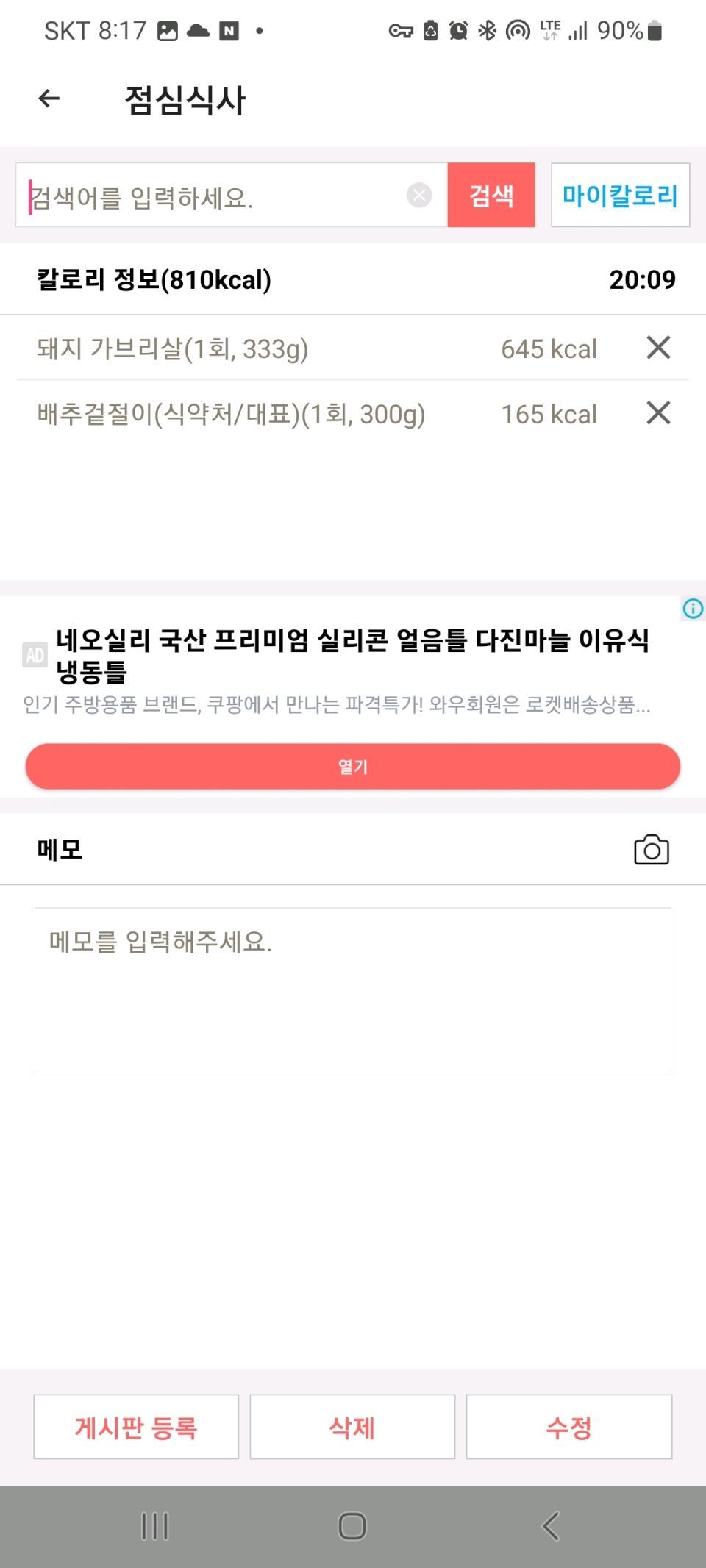706x1568 pixels.
Task: Remove 돼지 가브리살 from the list
Action: pos(658,348)
